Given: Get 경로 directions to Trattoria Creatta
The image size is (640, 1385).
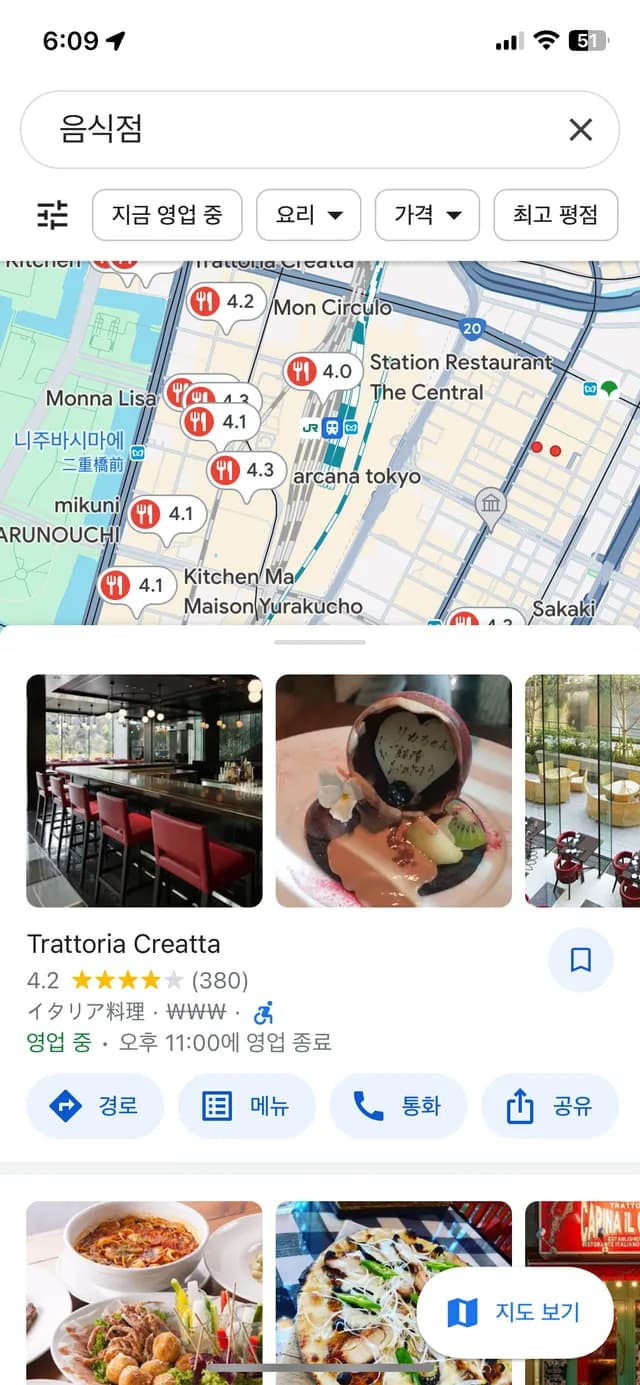Looking at the screenshot, I should point(95,1106).
